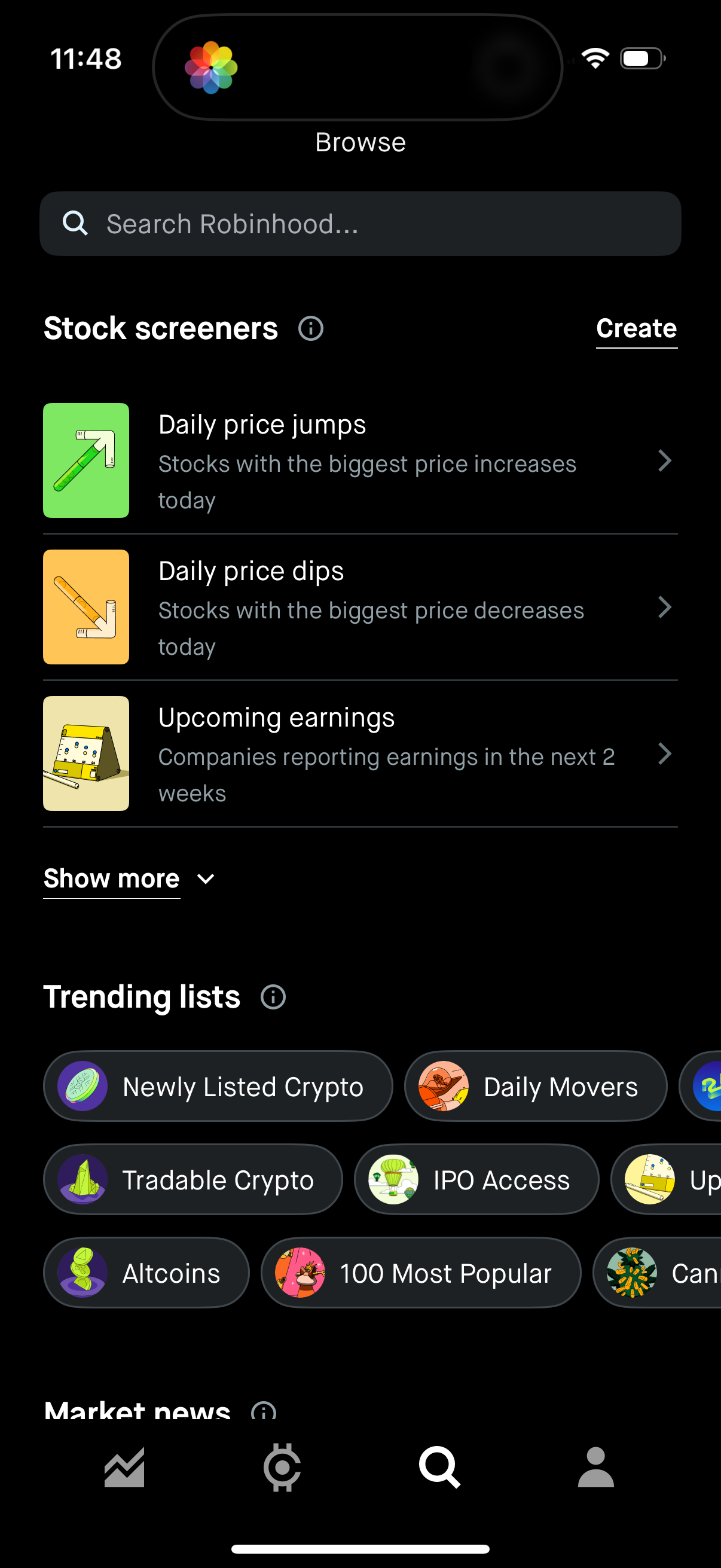Viewport: 721px width, 1568px height.
Task: Open the Tradable Crypto list
Action: pyautogui.click(x=193, y=1179)
